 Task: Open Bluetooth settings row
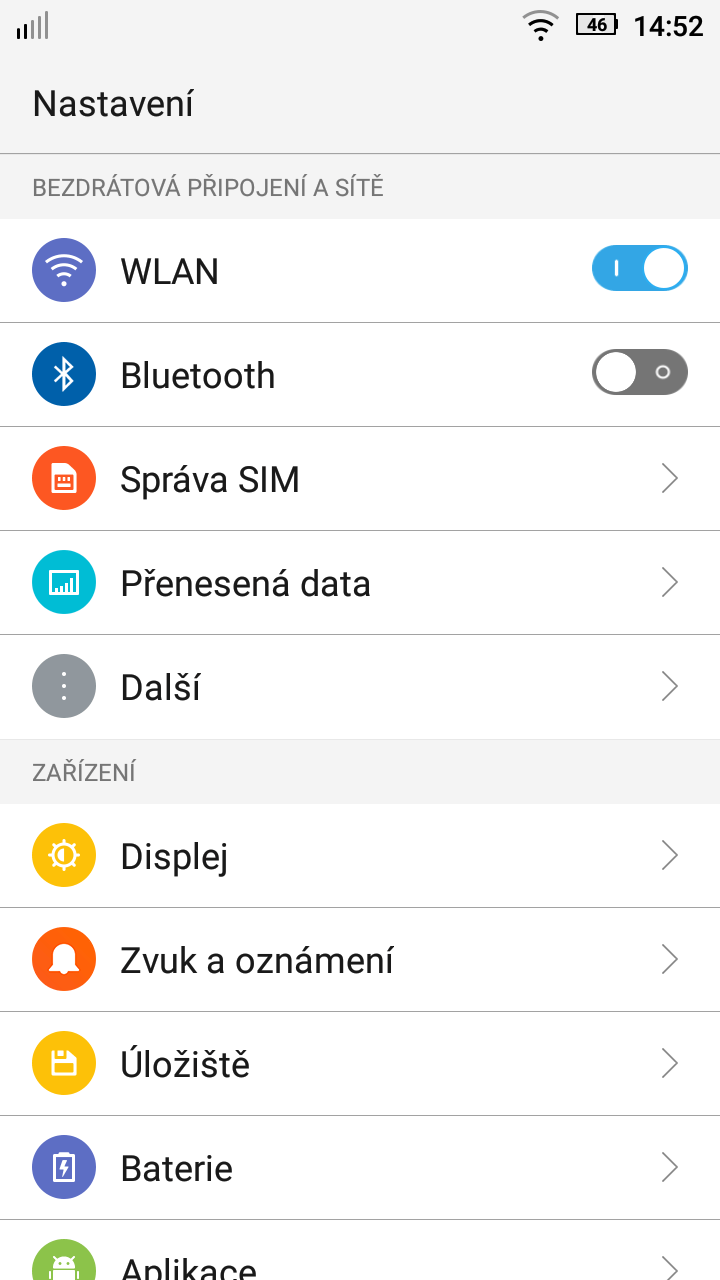click(x=360, y=375)
